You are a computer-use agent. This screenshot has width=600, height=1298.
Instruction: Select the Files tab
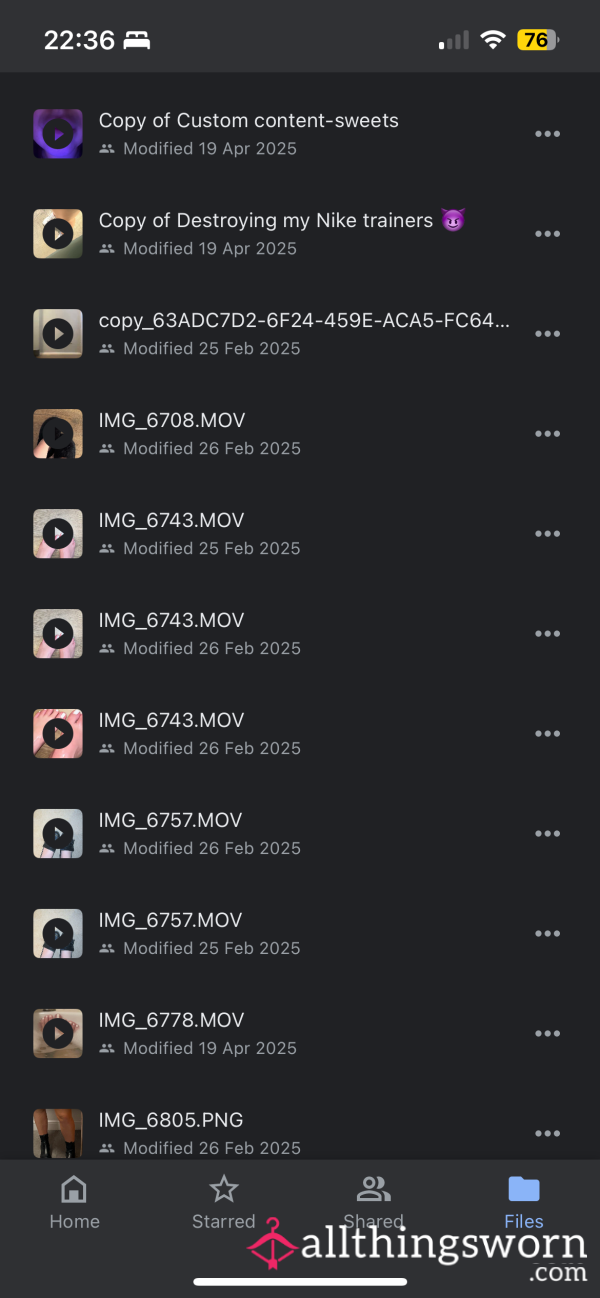524,1203
